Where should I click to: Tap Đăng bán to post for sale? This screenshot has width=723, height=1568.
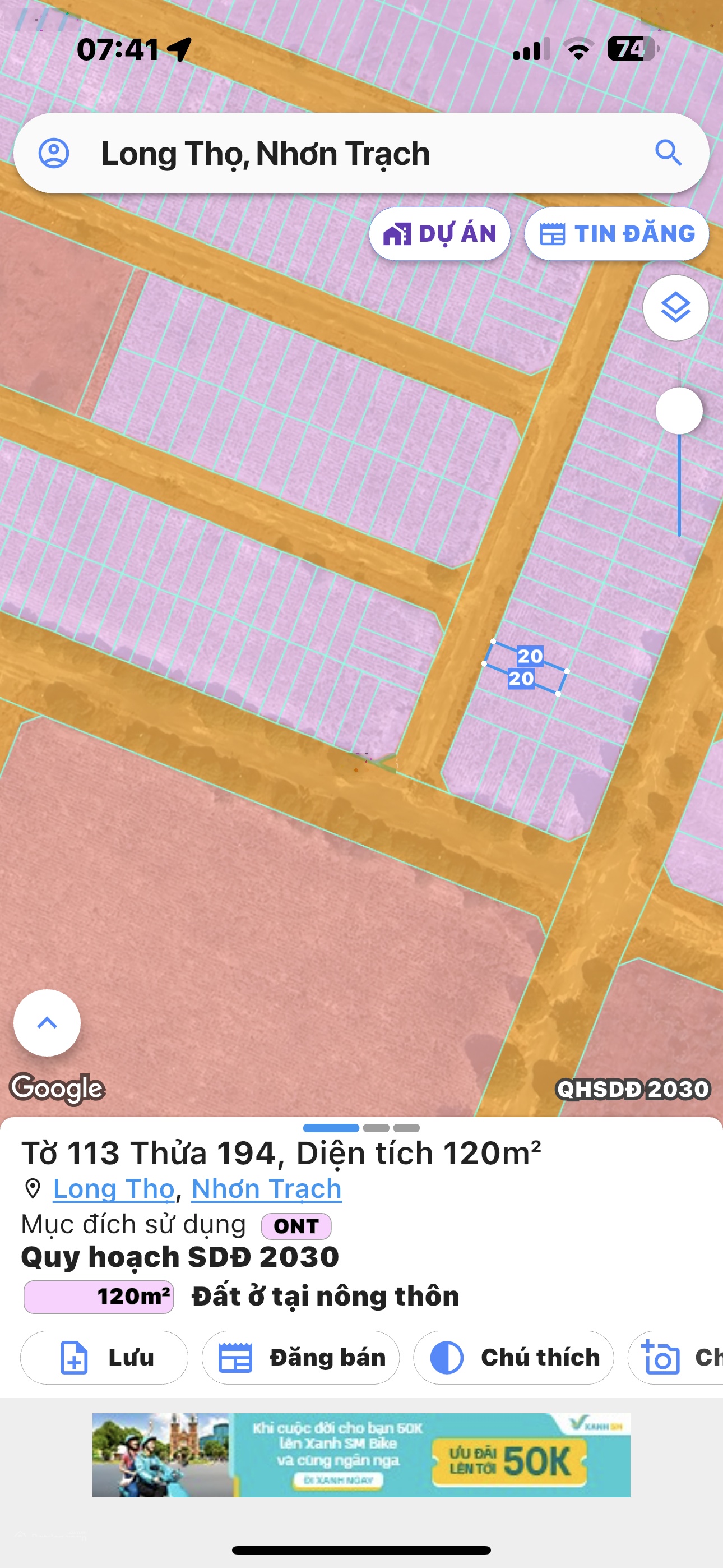tap(300, 1357)
